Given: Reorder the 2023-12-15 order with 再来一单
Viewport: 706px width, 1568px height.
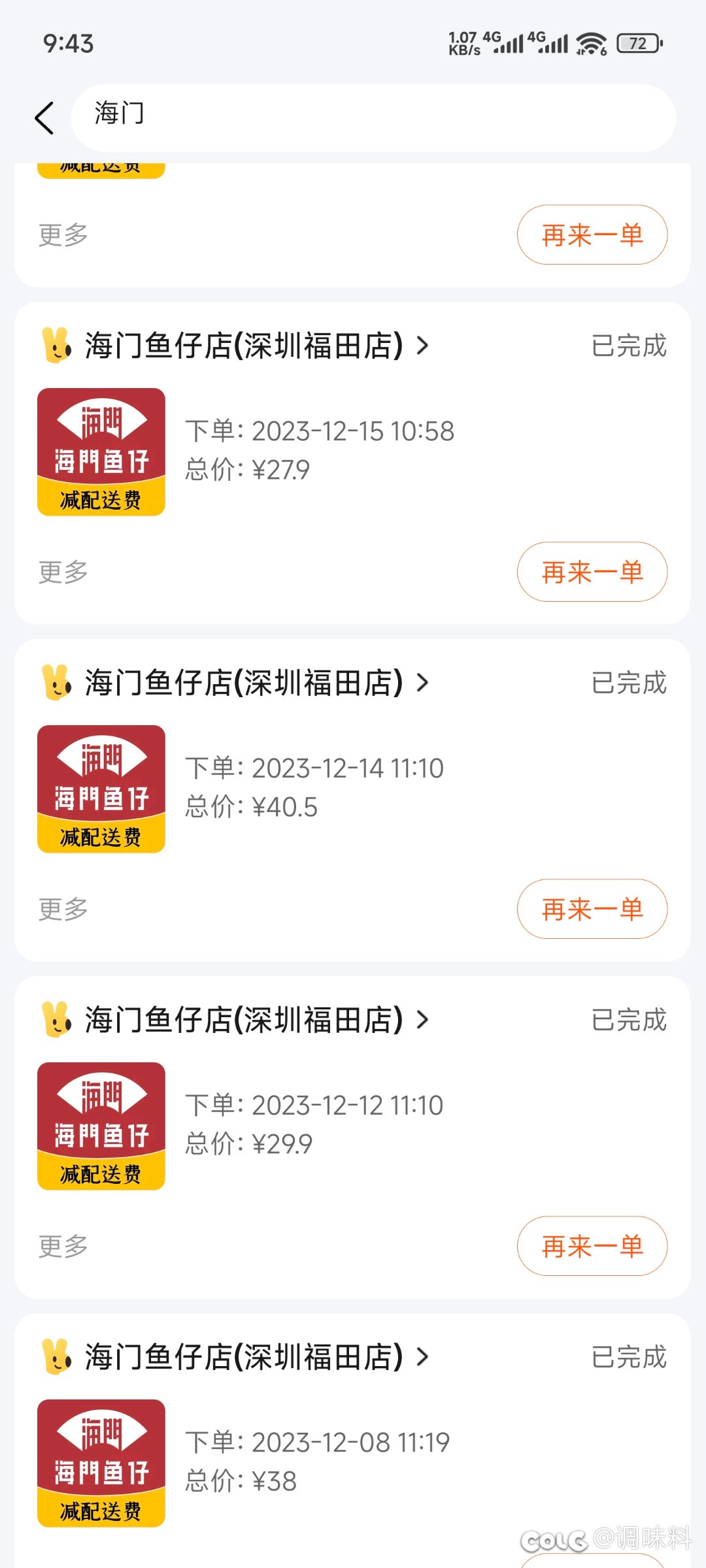Looking at the screenshot, I should [592, 572].
